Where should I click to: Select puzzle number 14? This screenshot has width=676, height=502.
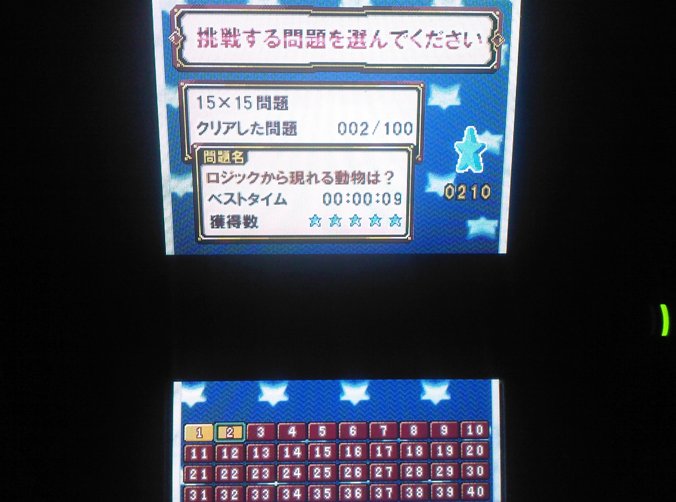(x=292, y=454)
